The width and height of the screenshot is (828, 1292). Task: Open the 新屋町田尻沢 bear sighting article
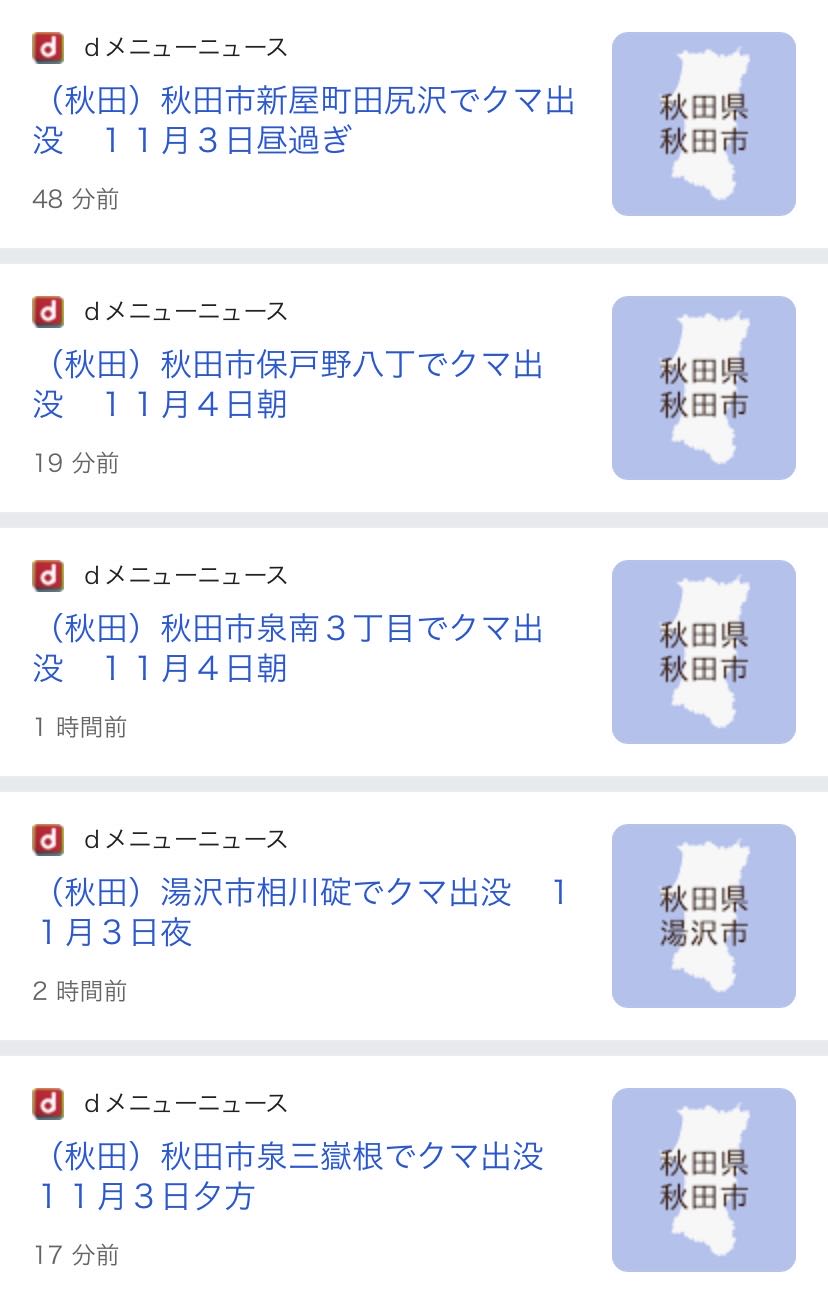[x=304, y=121]
